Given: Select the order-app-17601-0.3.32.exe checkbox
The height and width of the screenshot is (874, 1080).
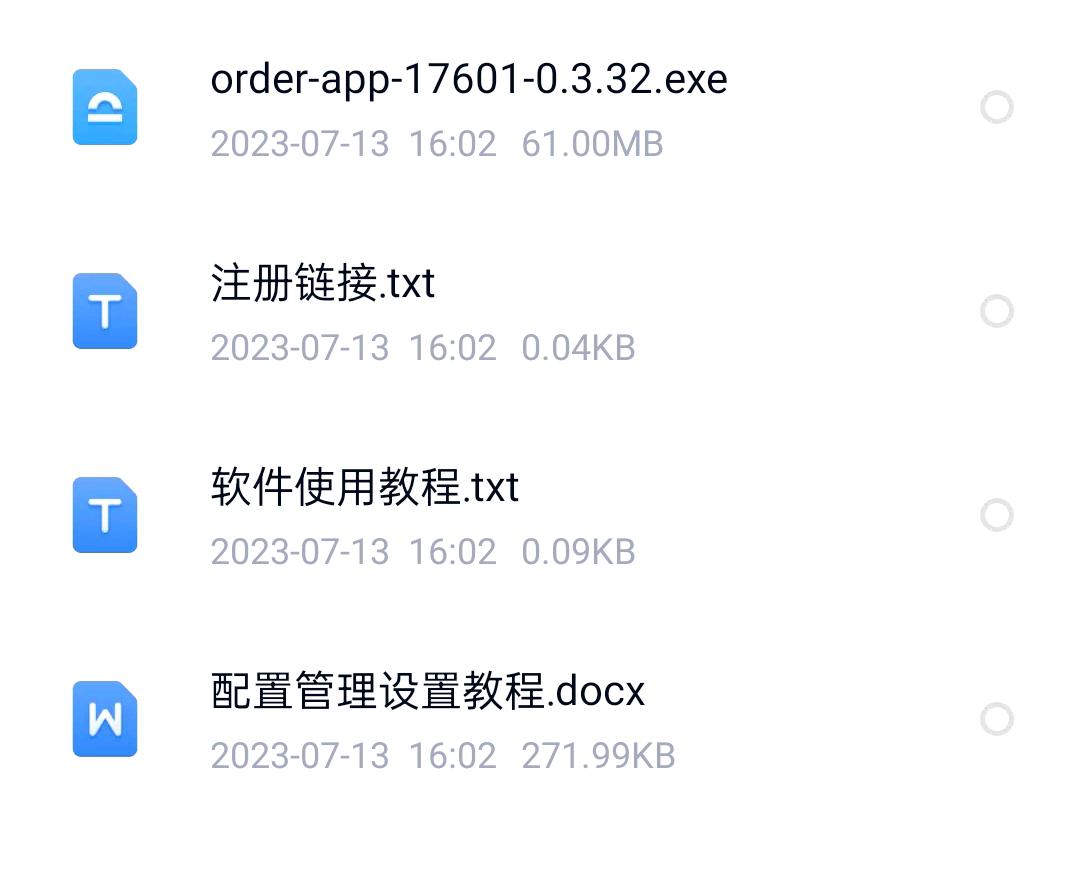Looking at the screenshot, I should (996, 107).
